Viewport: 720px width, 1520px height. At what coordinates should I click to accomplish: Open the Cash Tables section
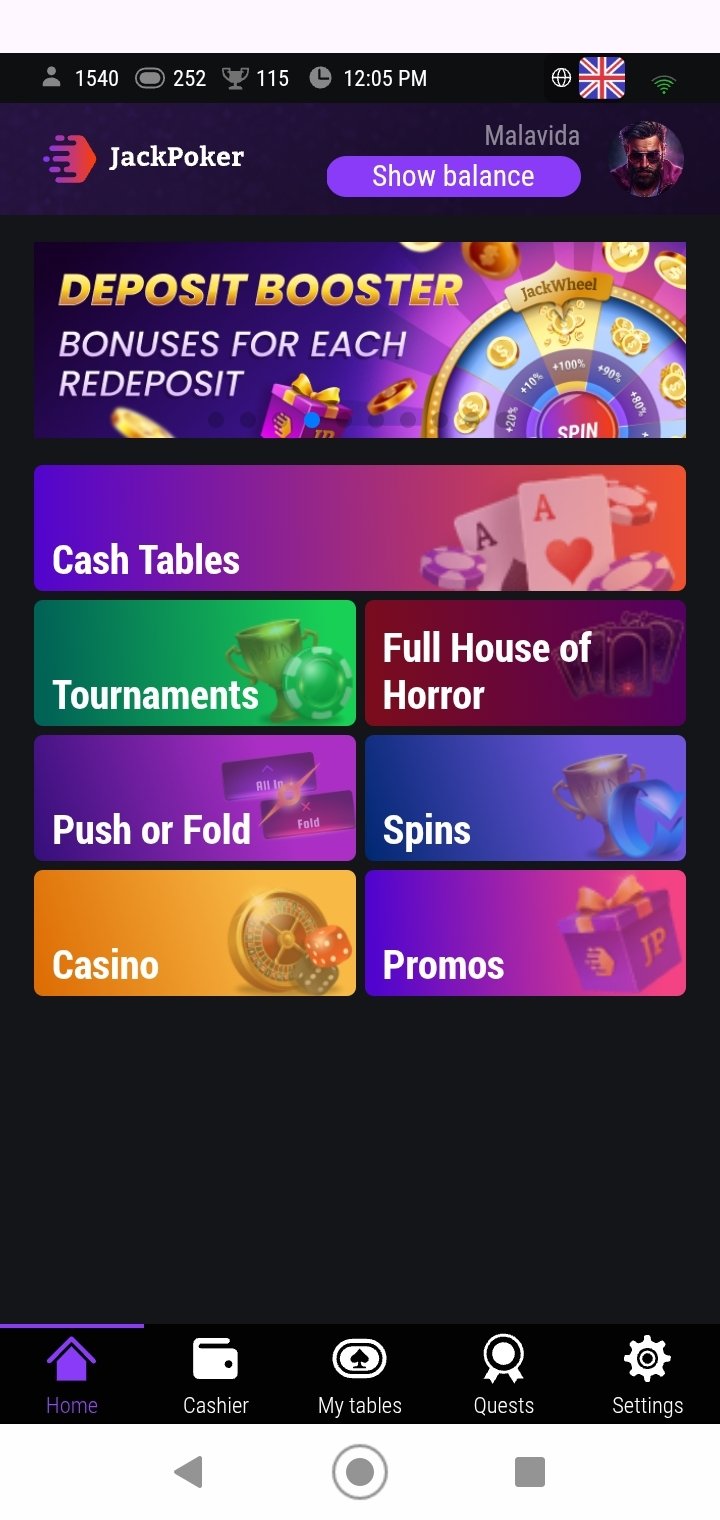coord(360,528)
